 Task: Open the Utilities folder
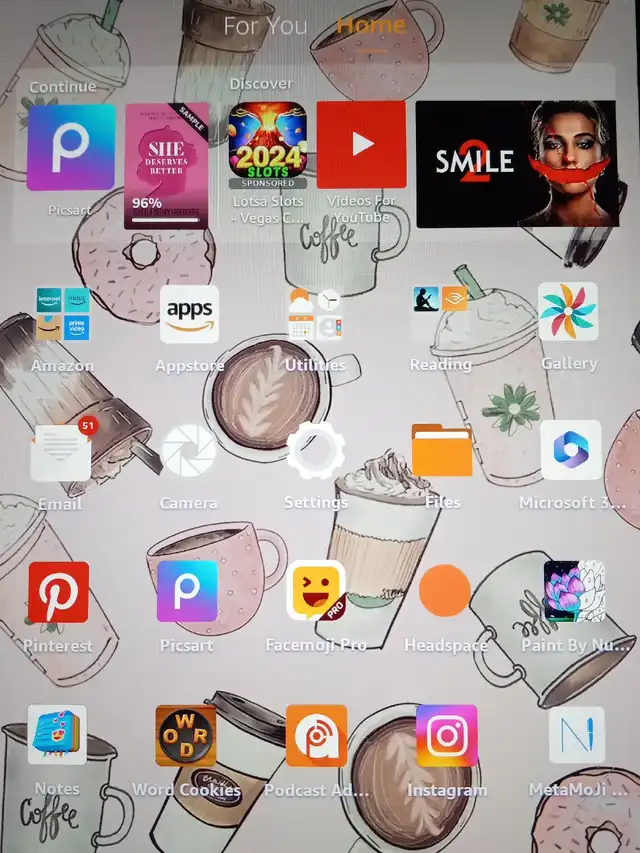[x=315, y=314]
